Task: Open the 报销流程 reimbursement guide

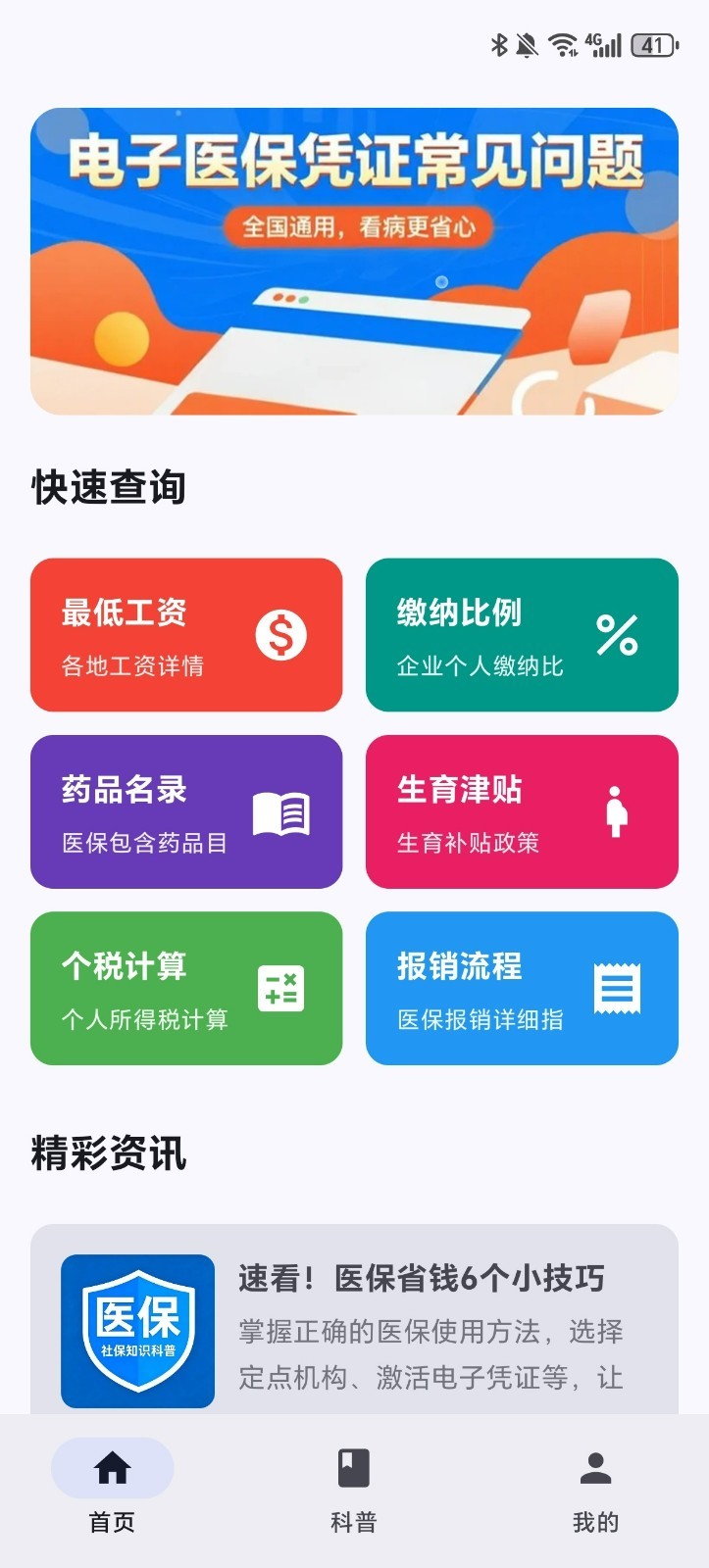Action: click(522, 988)
